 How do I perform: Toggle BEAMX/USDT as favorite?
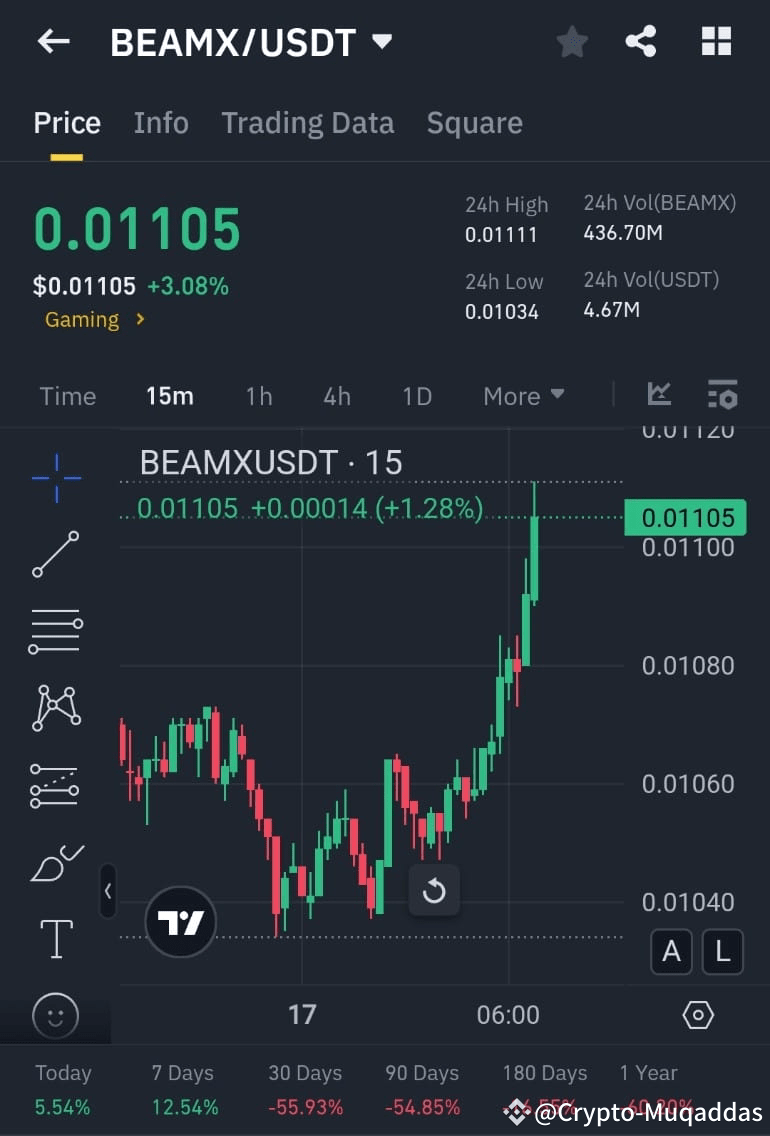571,41
